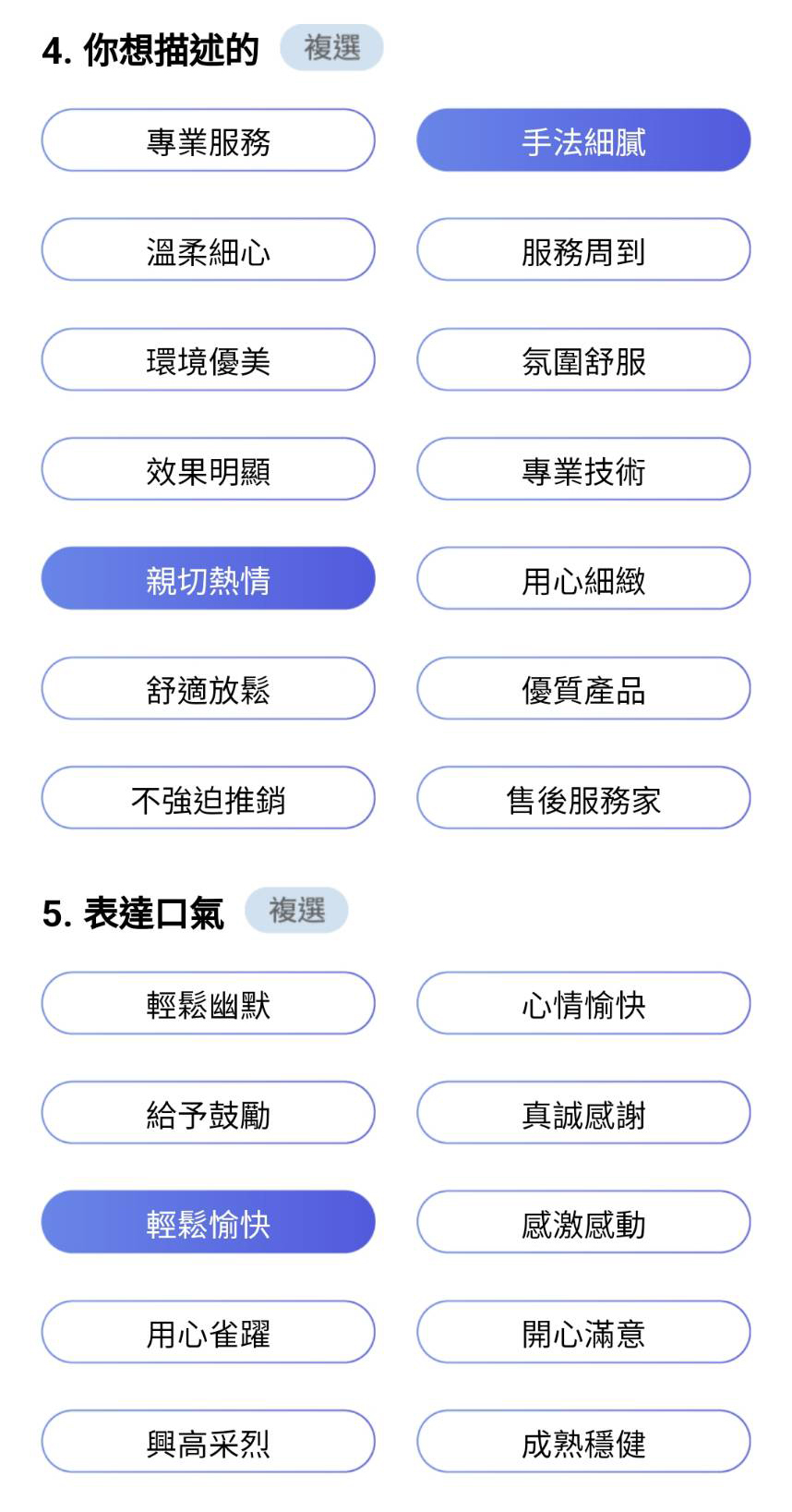Deselect the 手法細膩 chip
This screenshot has width=792, height=1512.
click(x=583, y=140)
